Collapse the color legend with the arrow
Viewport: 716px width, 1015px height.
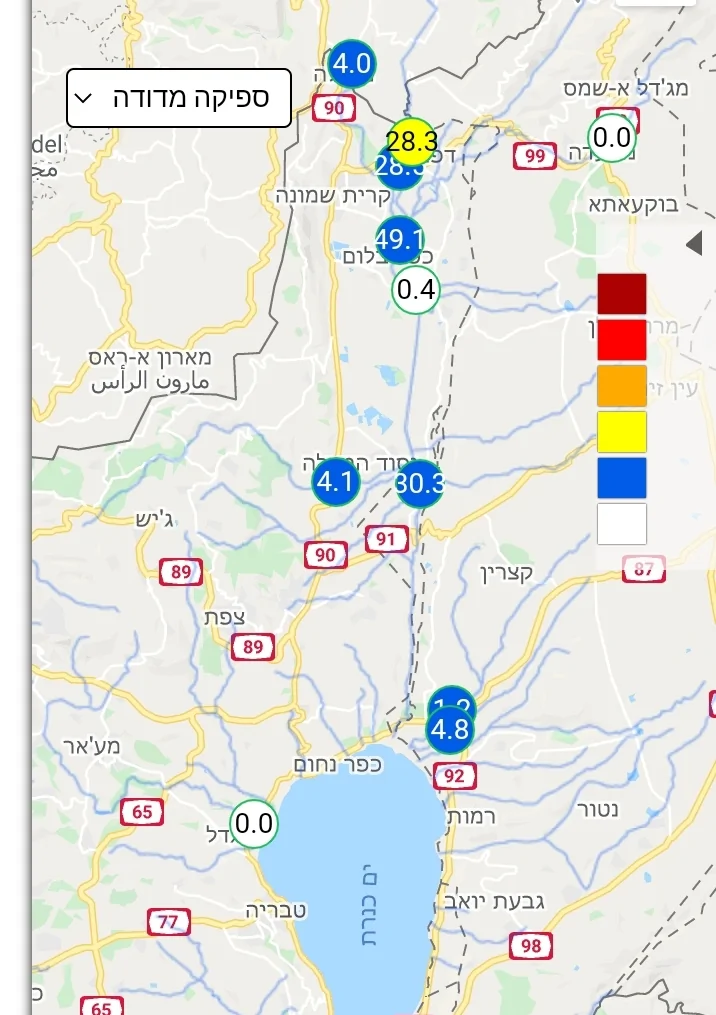pos(693,243)
